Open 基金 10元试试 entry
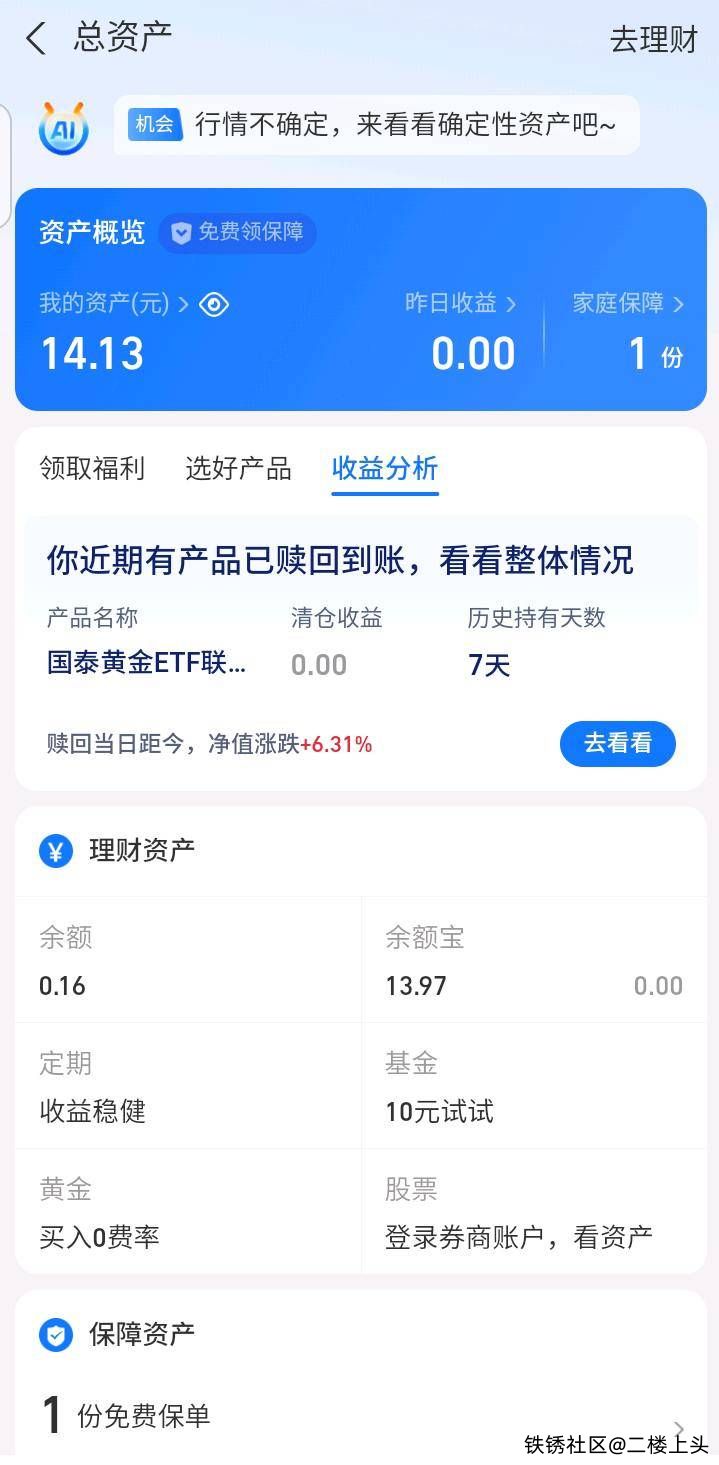This screenshot has height=1465, width=719. click(x=534, y=1087)
